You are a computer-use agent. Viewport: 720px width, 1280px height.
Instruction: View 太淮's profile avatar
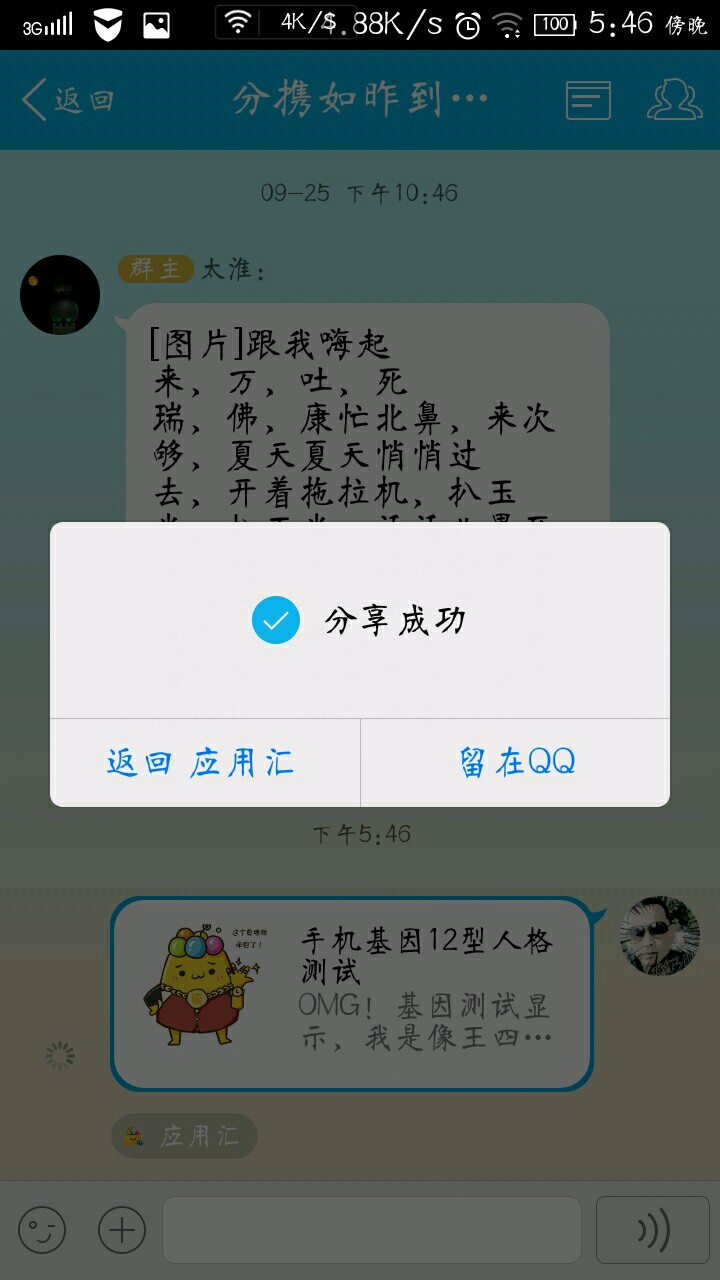tap(60, 295)
